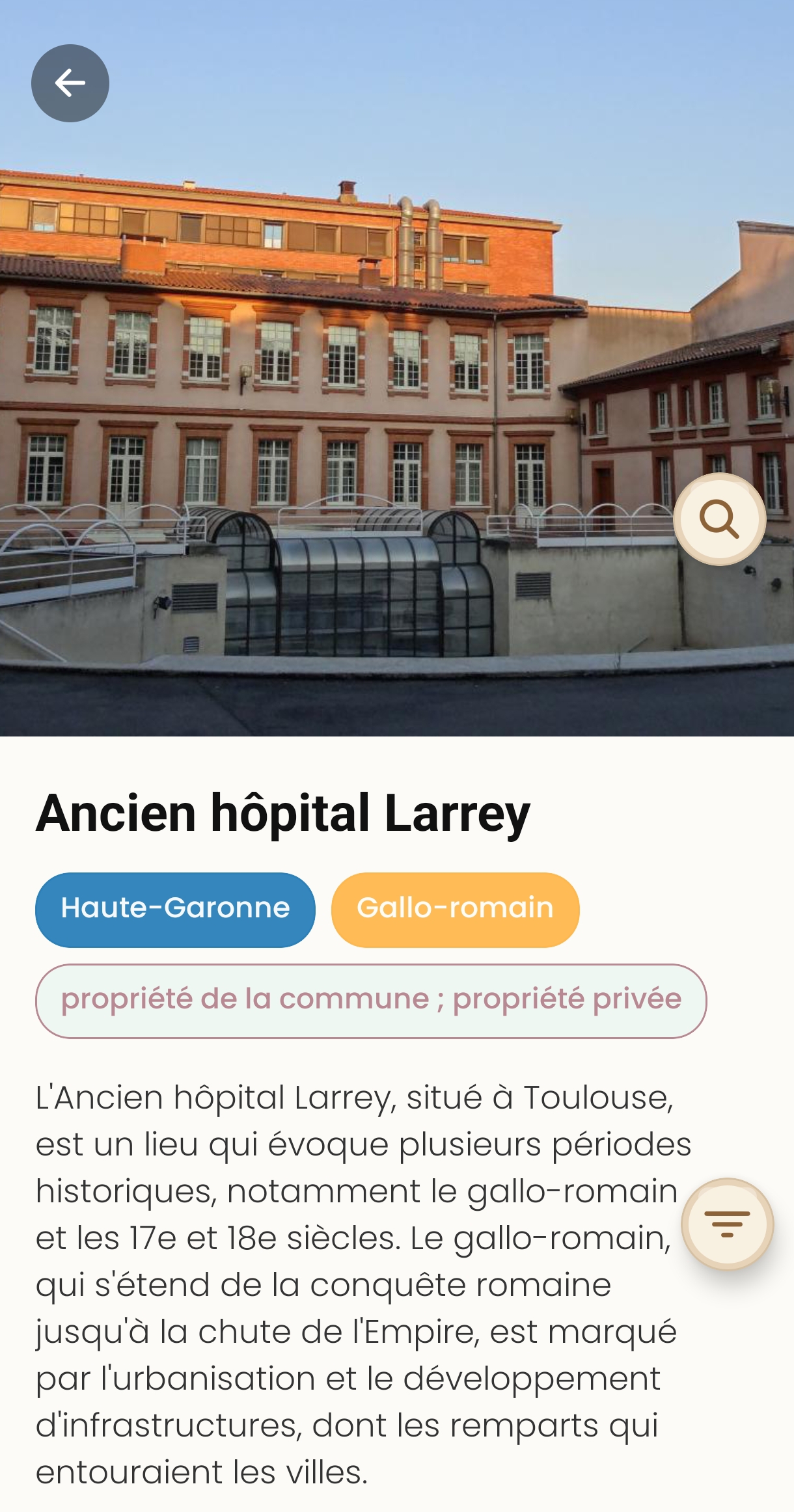Click the circular navigation arrow icon
The width and height of the screenshot is (794, 1512).
70,83
